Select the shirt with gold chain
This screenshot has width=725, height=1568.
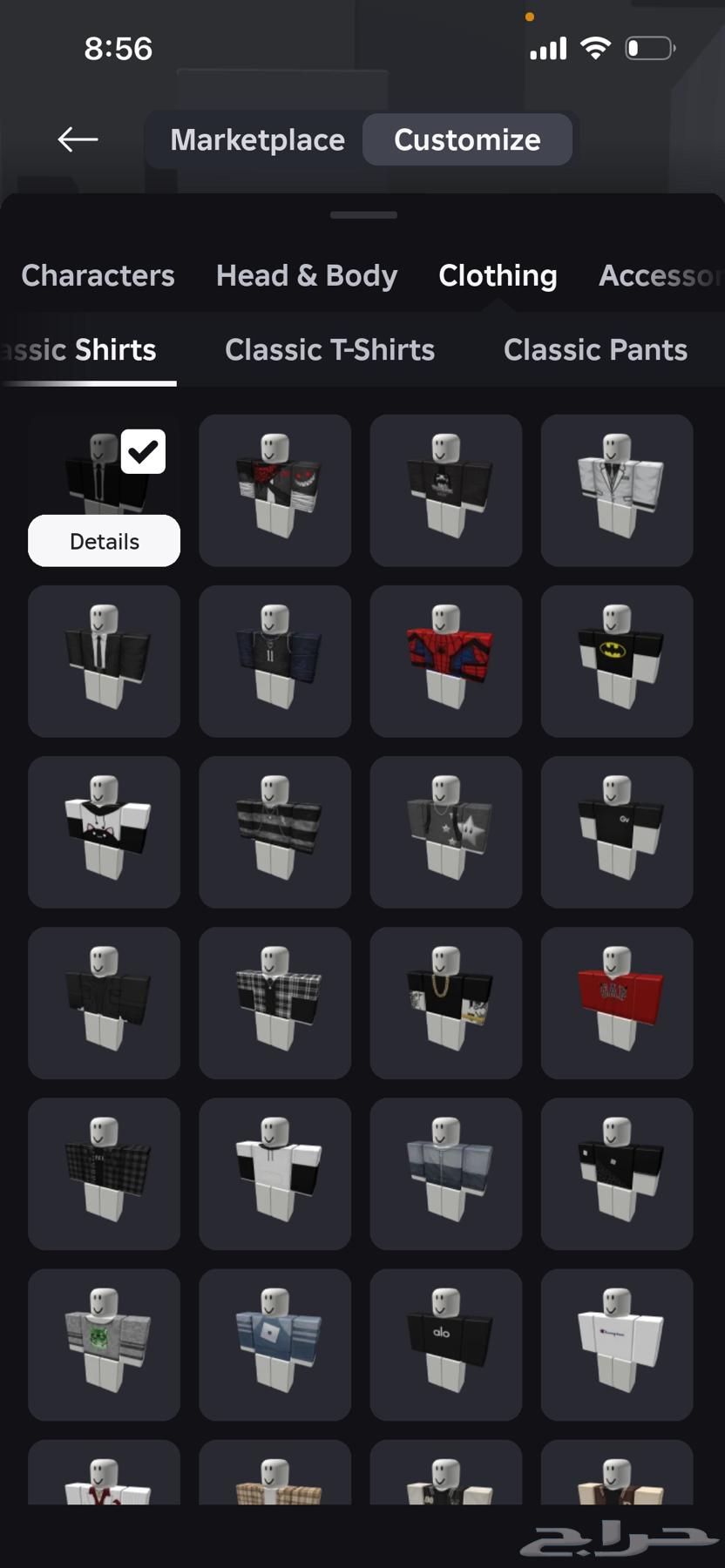pos(446,1002)
